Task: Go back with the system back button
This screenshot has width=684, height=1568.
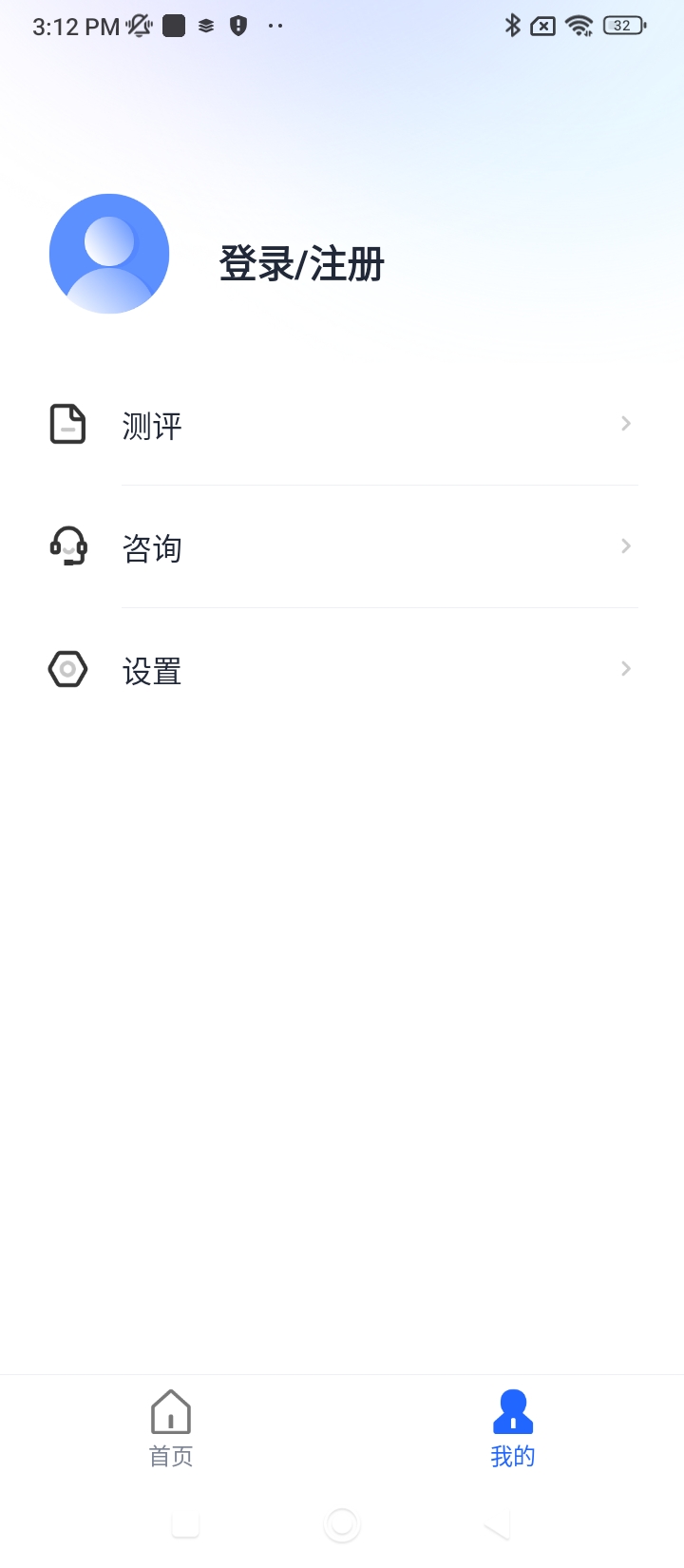Action: coord(498,1525)
